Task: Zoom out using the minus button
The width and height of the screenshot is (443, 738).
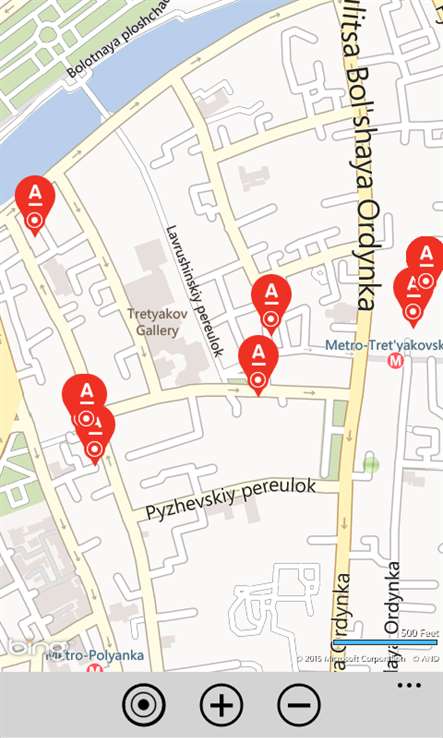Action: click(x=299, y=705)
